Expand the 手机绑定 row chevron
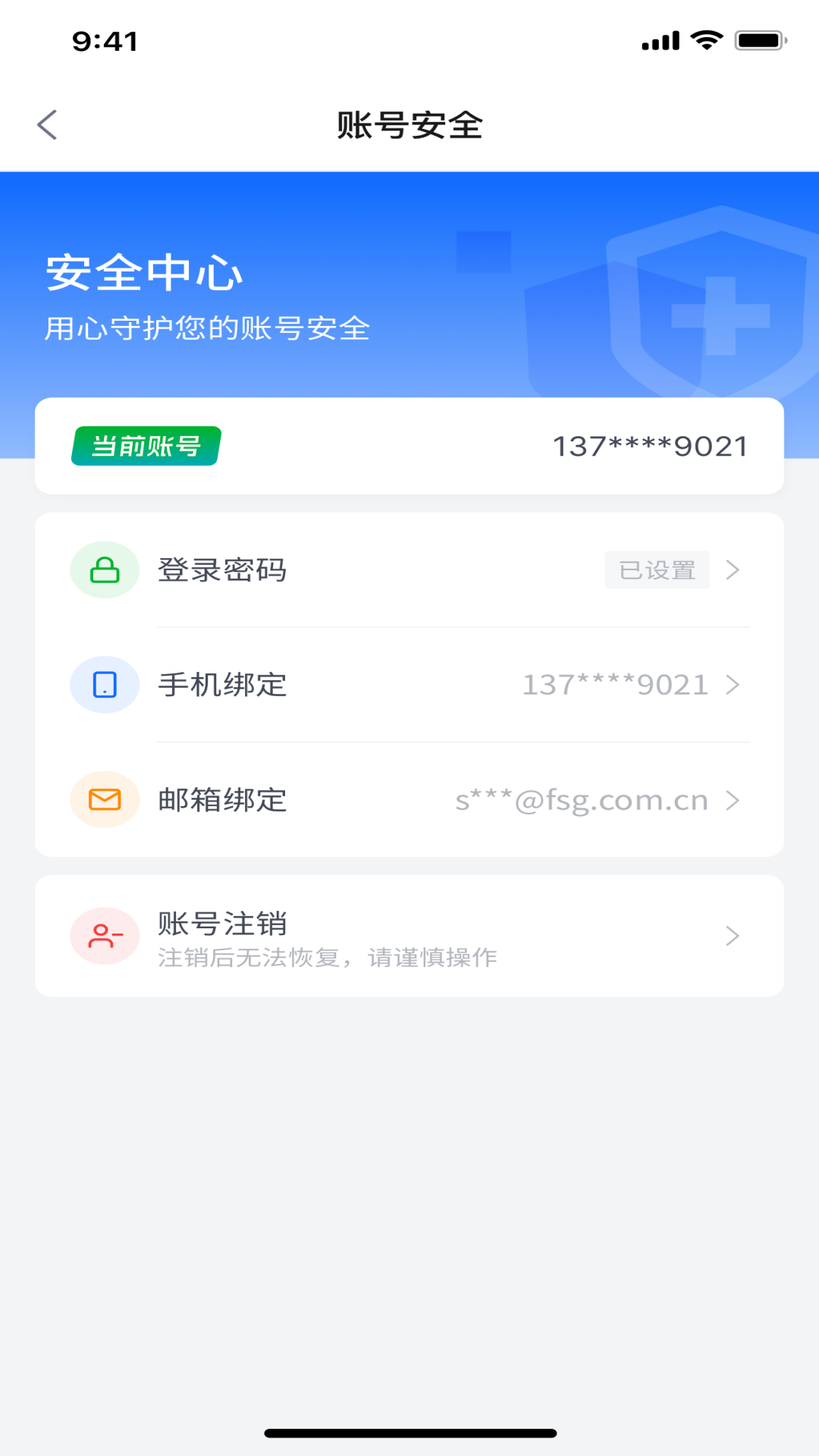This screenshot has width=819, height=1456. click(x=733, y=685)
